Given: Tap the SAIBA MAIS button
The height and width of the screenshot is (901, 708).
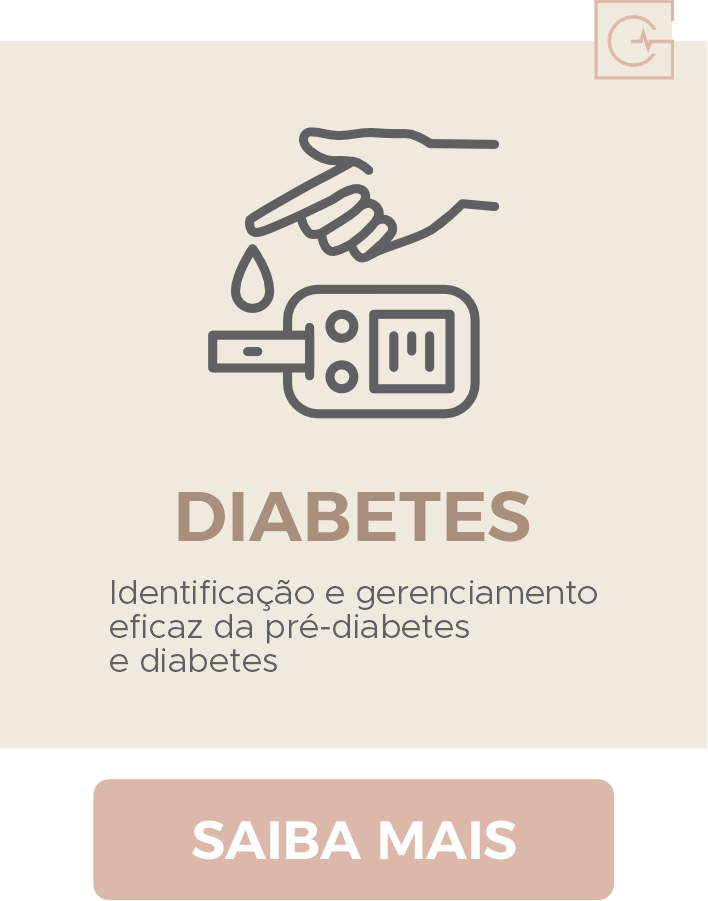Looking at the screenshot, I should (353, 839).
